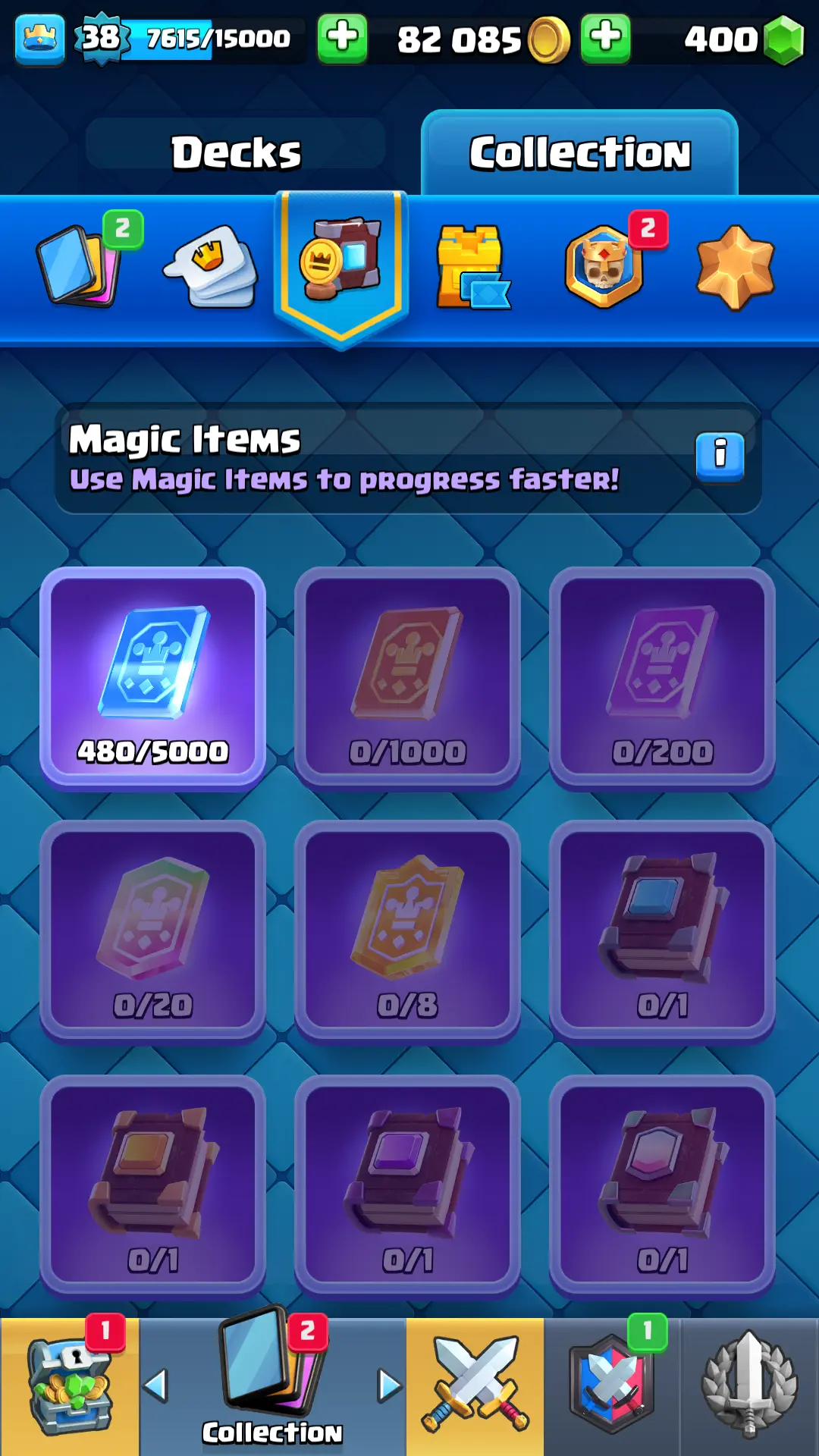Tap the right arrow beside Collection
819x1456 pixels.
389,1385
